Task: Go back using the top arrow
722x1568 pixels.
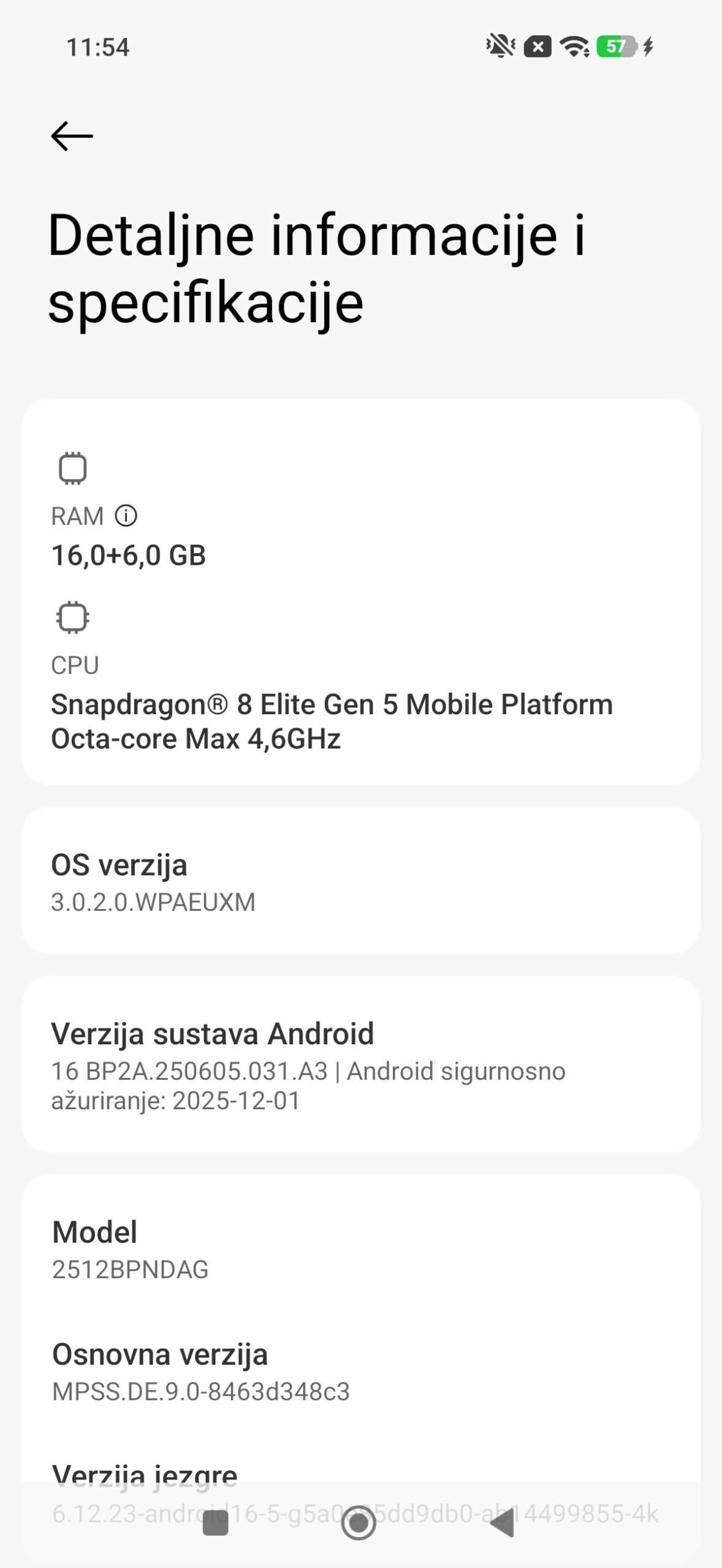Action: tap(72, 136)
